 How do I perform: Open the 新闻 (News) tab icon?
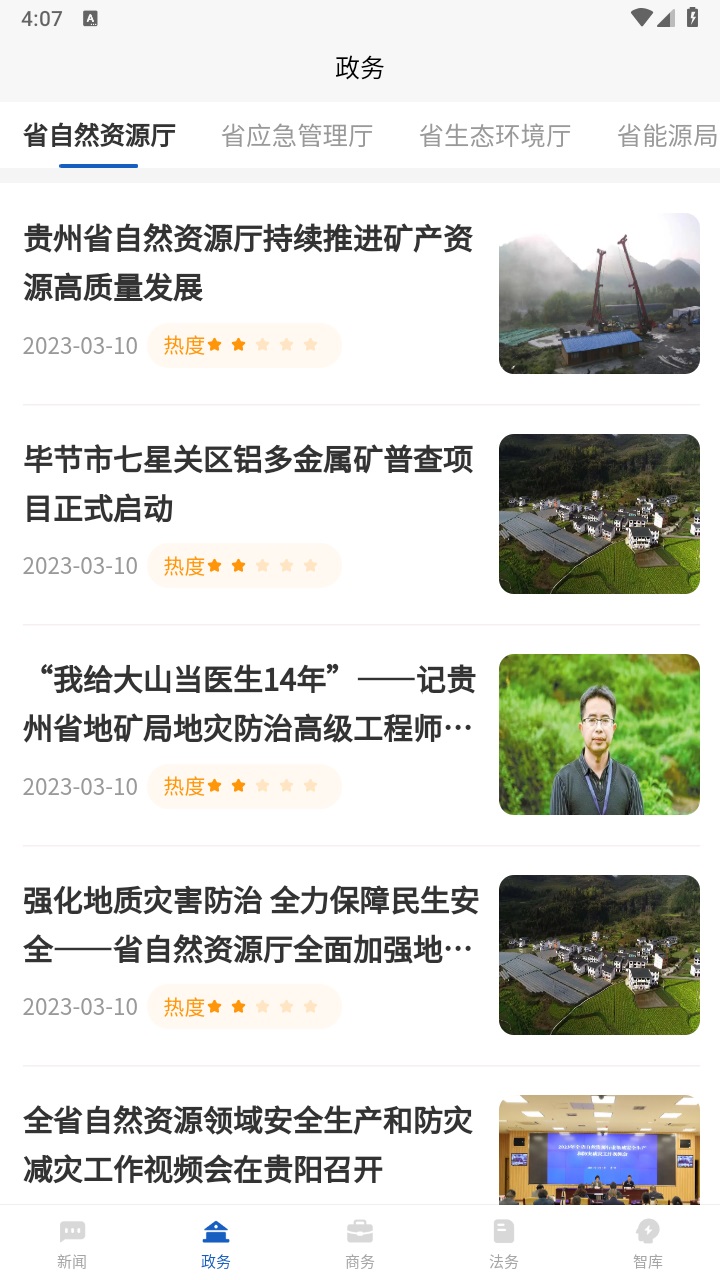point(71,1230)
